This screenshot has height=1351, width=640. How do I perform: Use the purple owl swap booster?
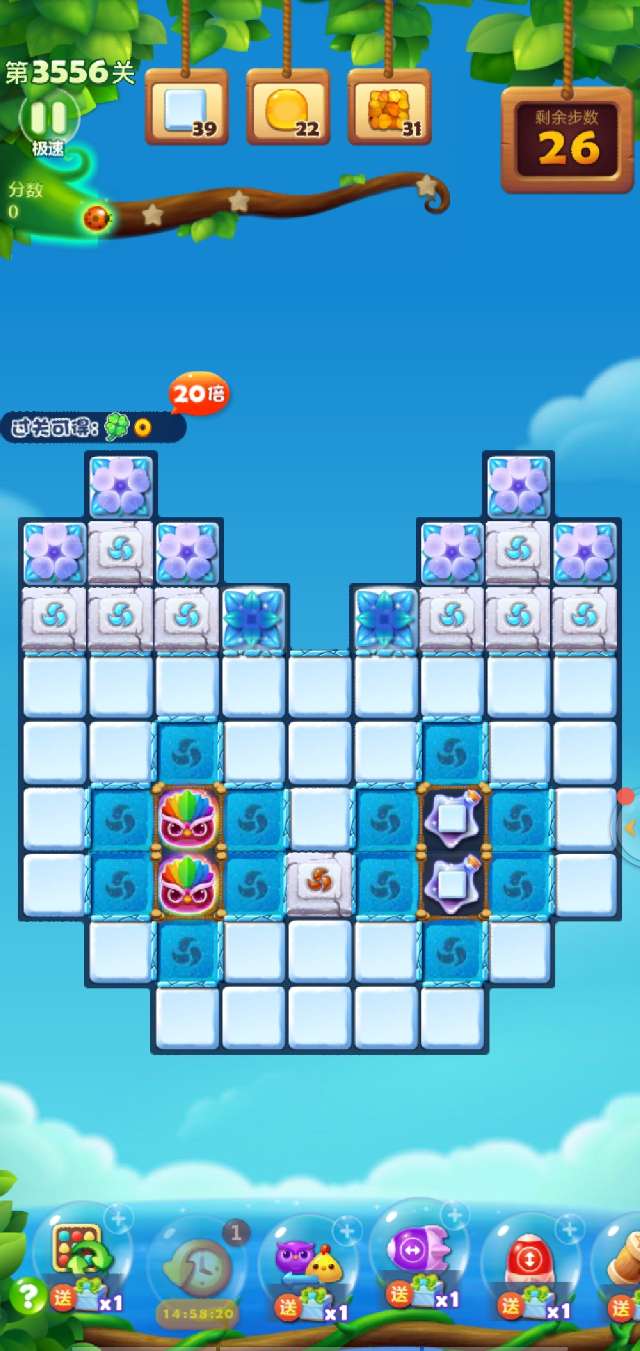click(x=307, y=1260)
